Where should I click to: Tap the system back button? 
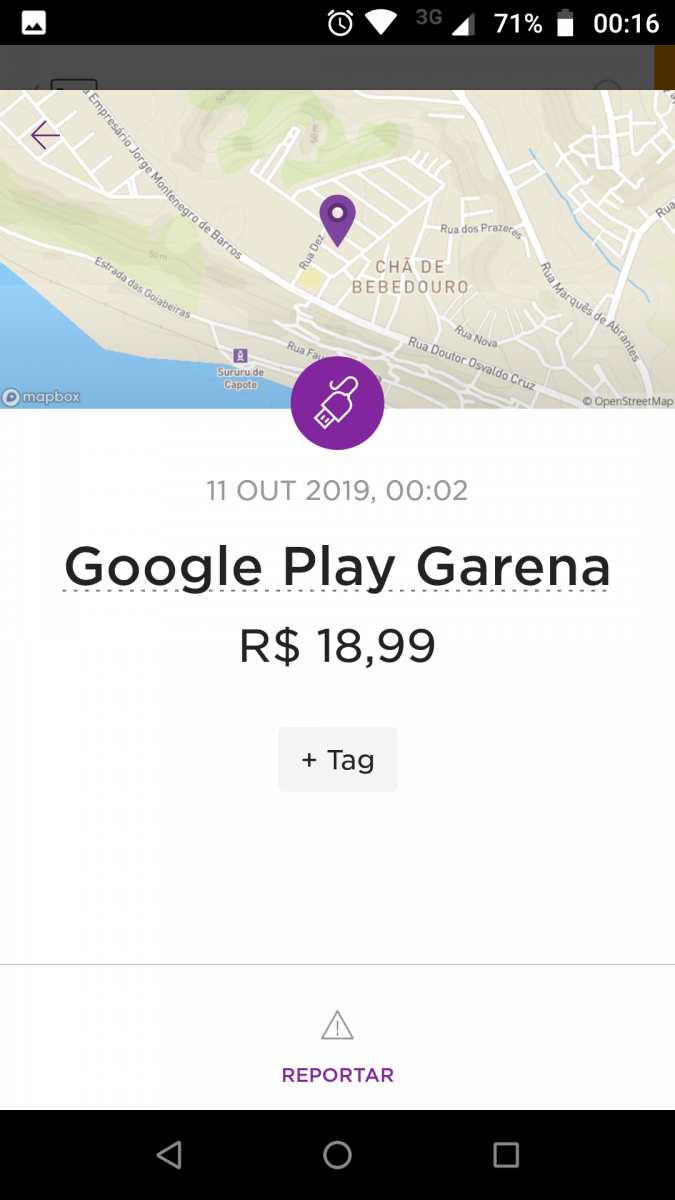[x=169, y=1155]
